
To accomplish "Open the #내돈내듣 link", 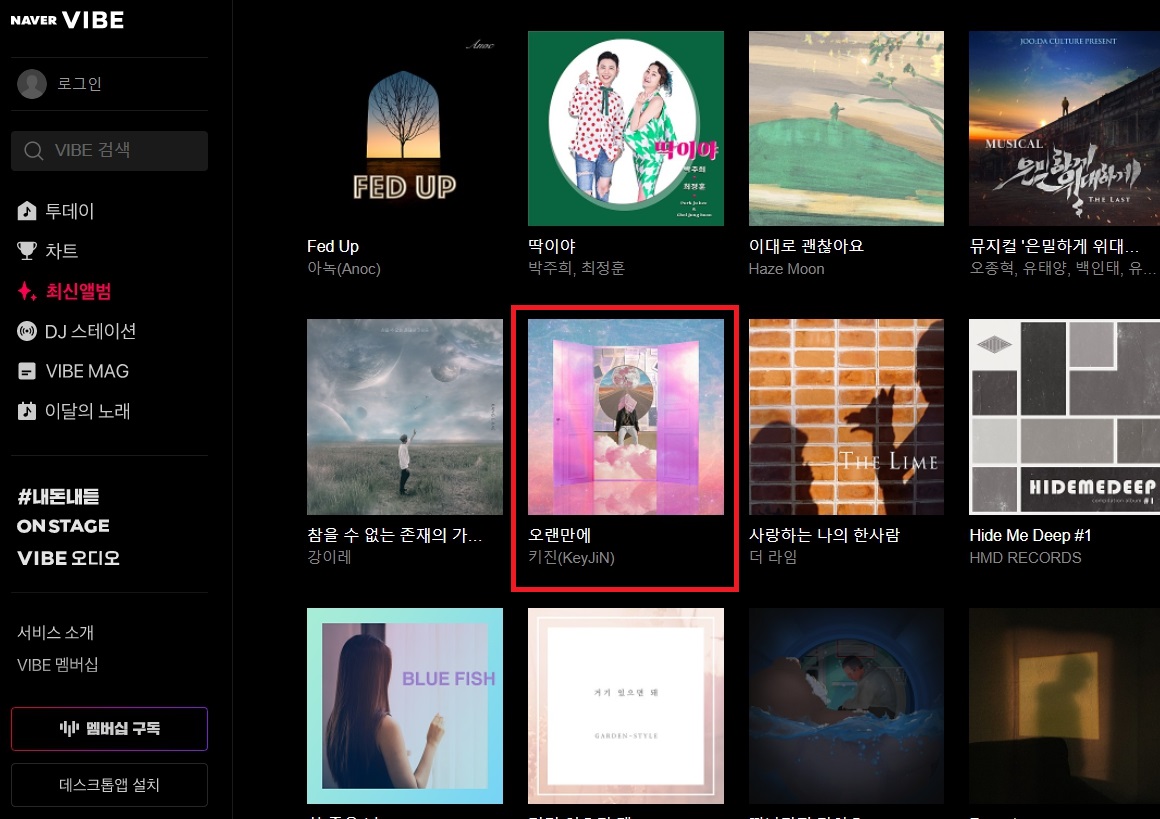I will tap(58, 497).
